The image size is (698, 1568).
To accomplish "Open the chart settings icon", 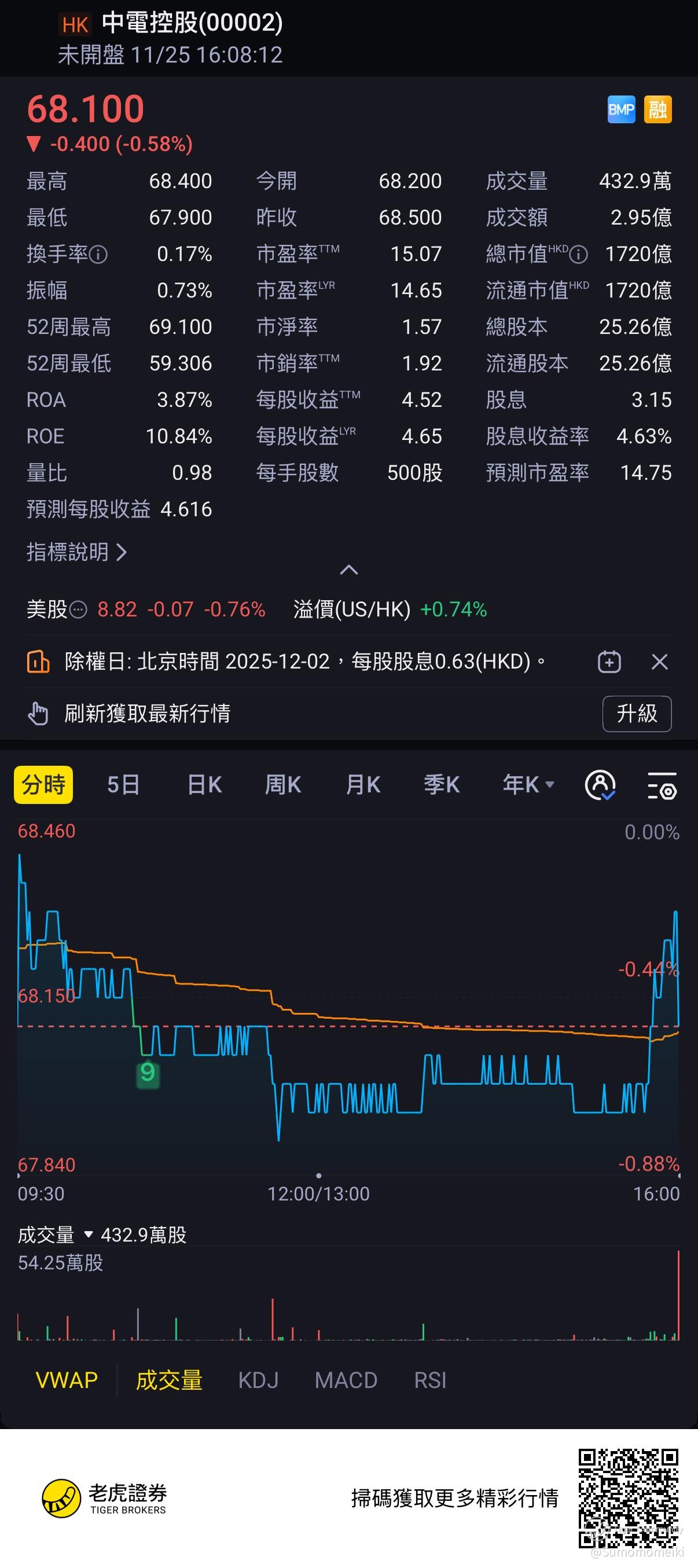I will [x=662, y=785].
